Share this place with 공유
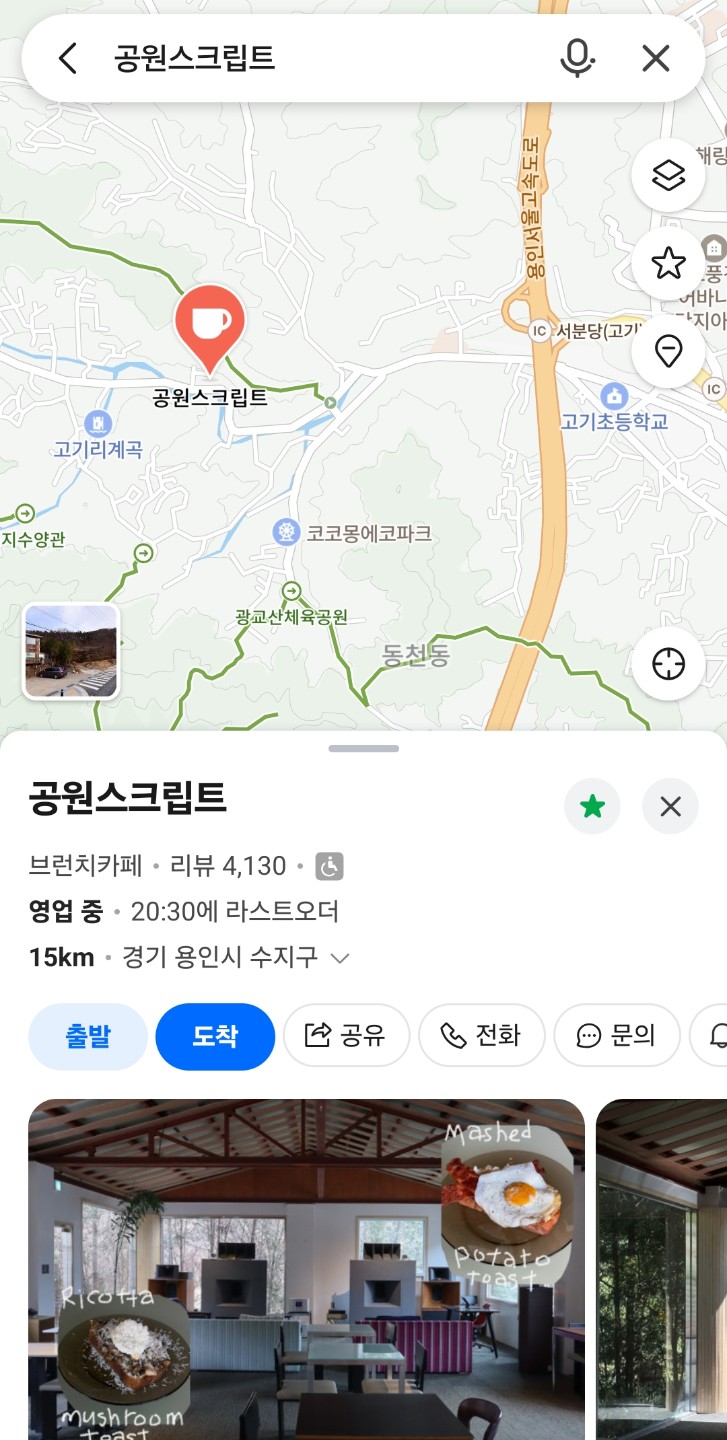 click(x=346, y=1036)
